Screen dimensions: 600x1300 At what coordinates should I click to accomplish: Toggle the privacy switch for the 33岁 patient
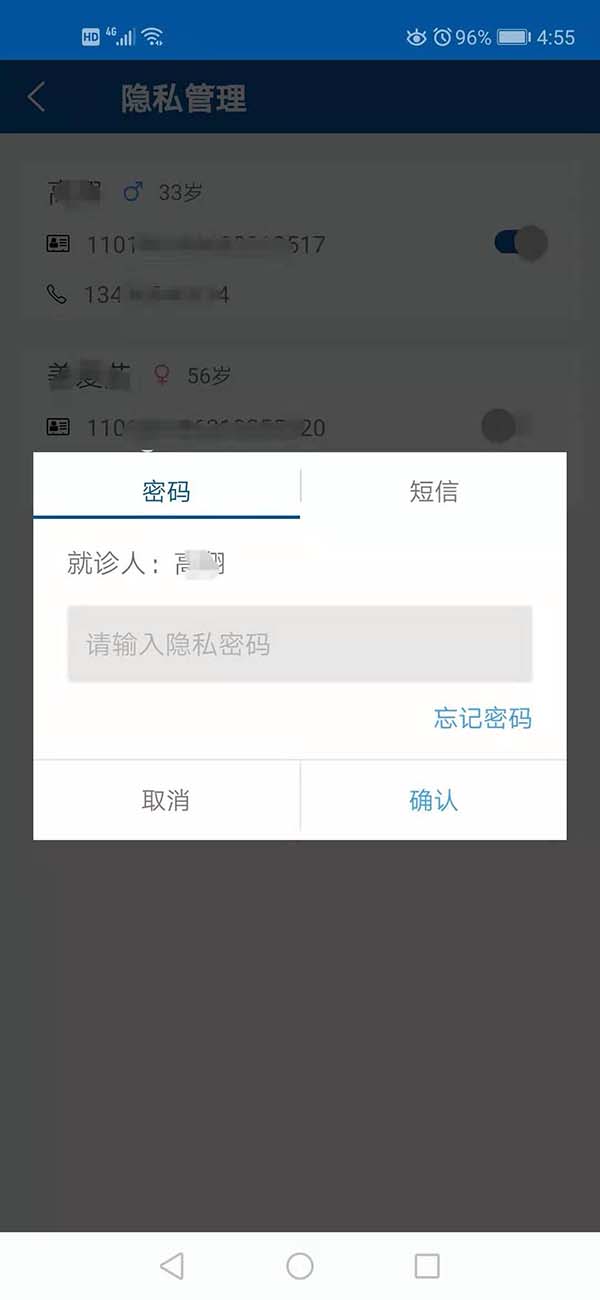(x=520, y=243)
